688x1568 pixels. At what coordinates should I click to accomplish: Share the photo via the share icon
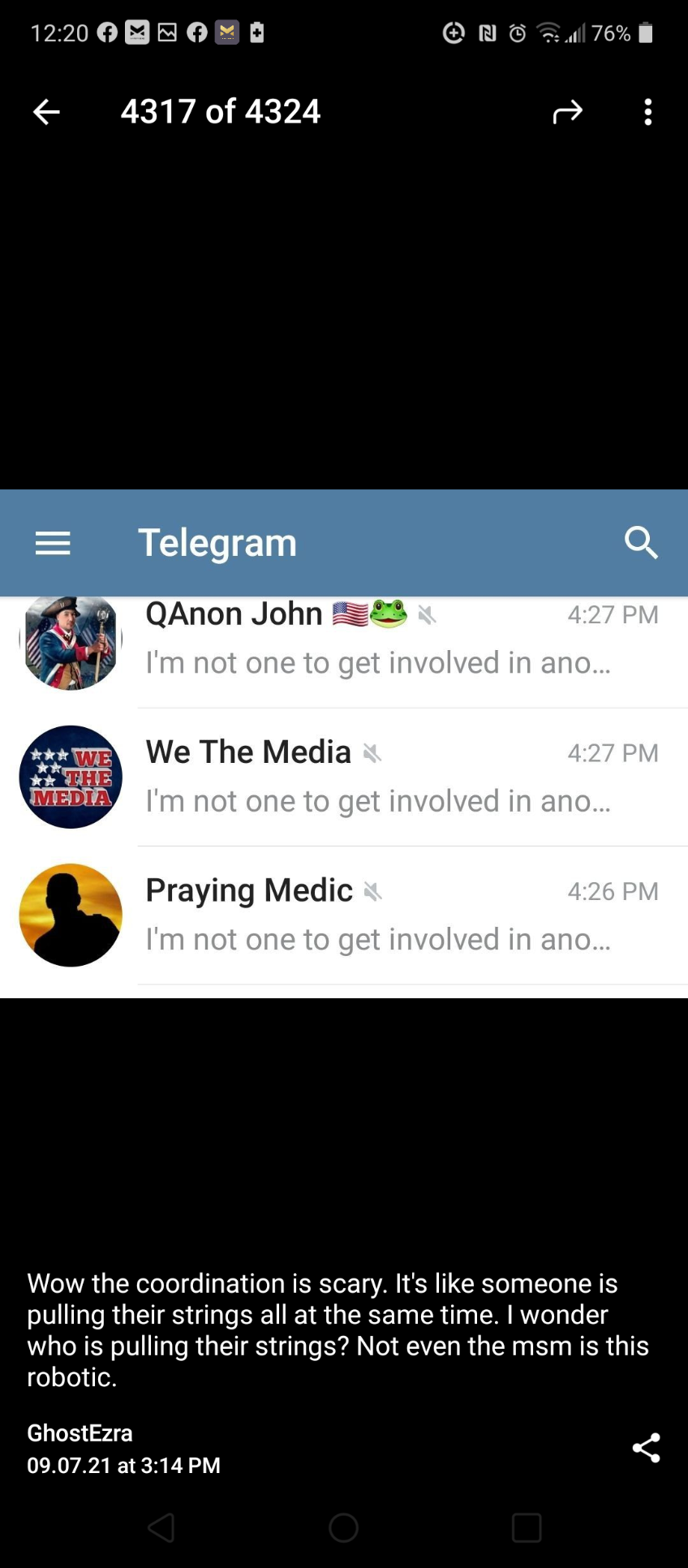coord(646,1448)
